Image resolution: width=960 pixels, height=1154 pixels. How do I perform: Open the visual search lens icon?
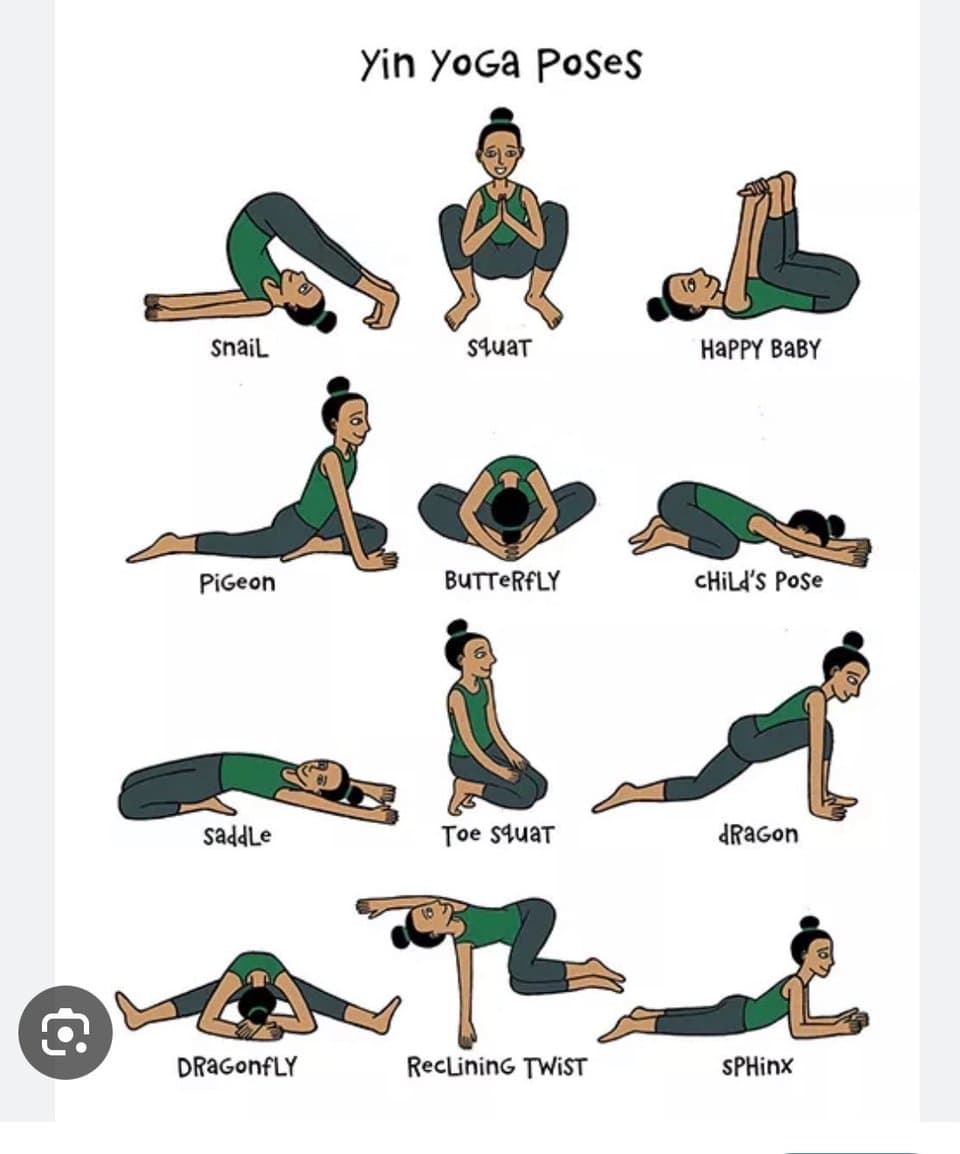click(66, 1033)
